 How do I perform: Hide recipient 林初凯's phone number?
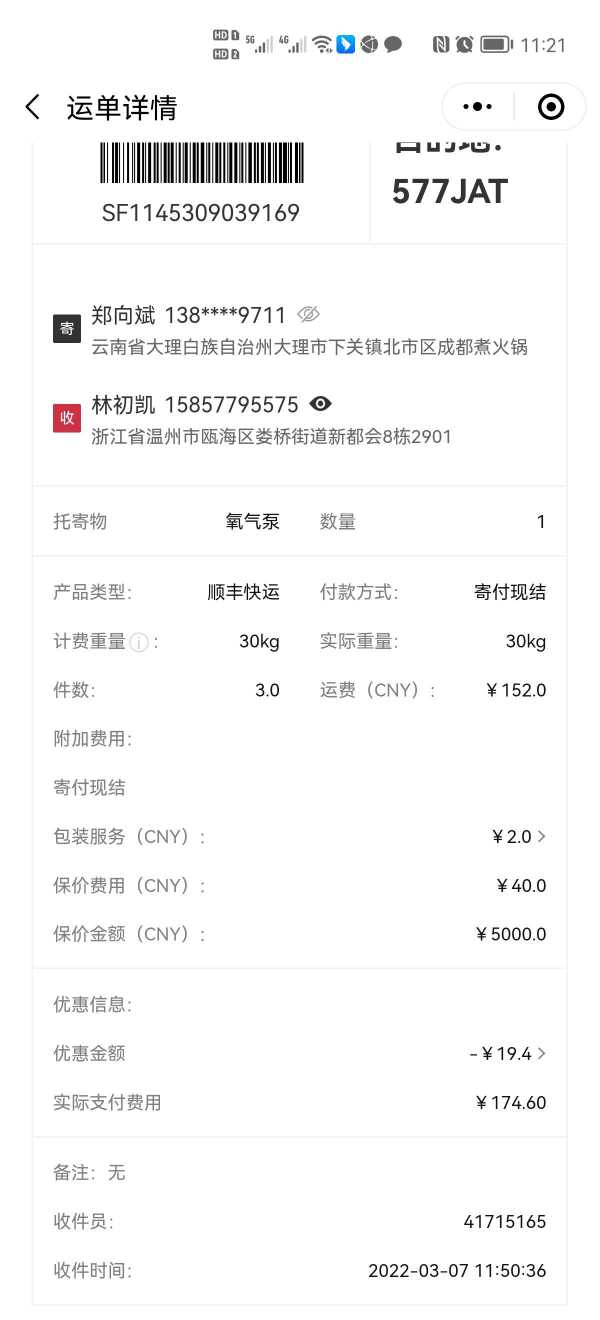pos(320,404)
